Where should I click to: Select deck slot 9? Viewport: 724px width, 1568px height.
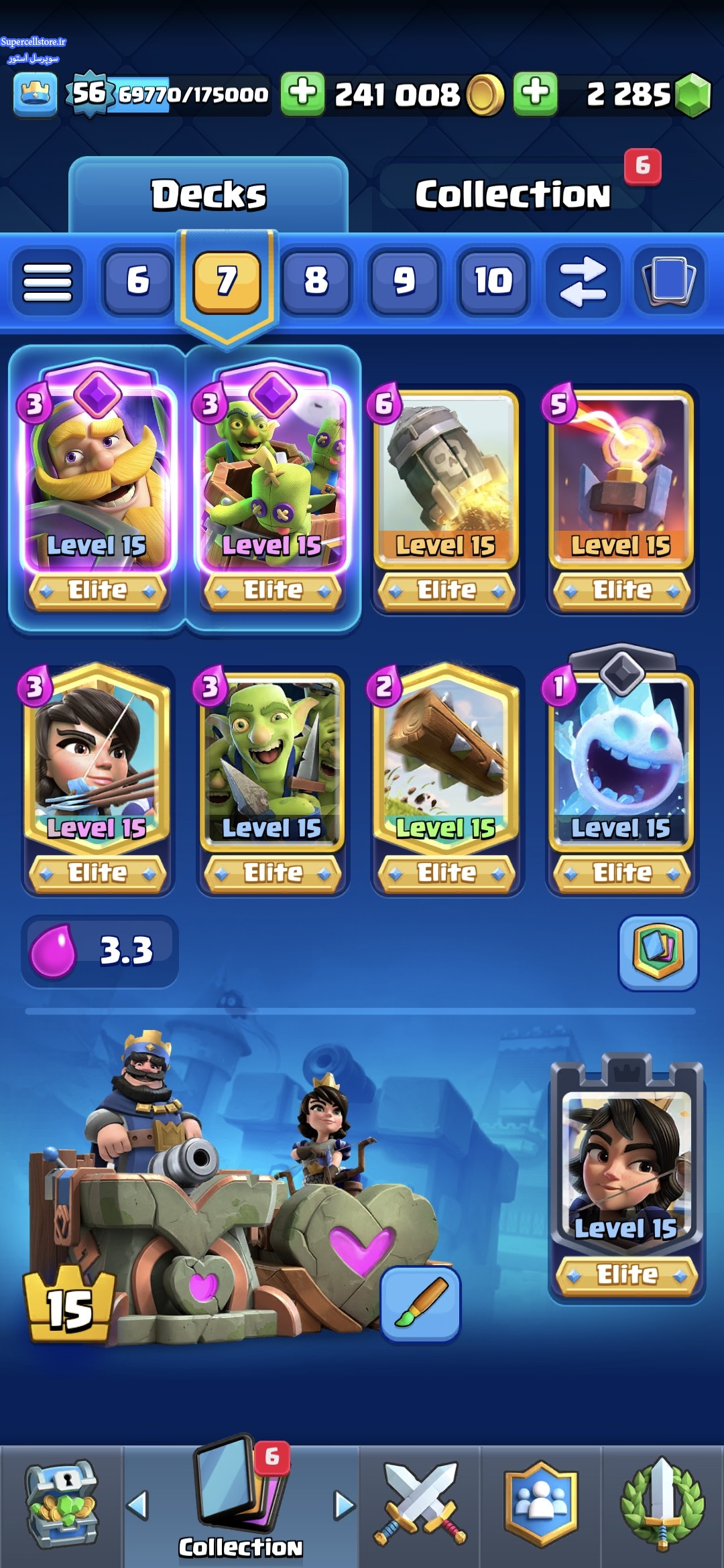(404, 281)
